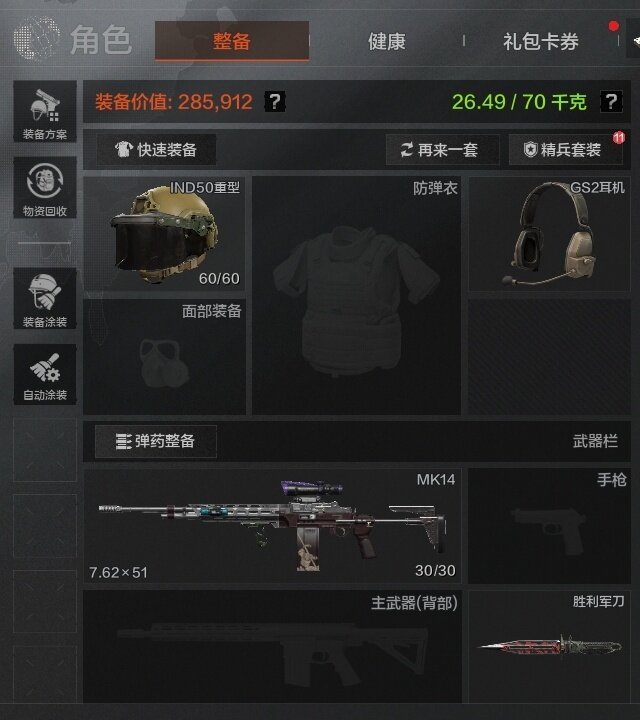Screen dimensions: 640x720
Task: Open the 精兵套装 button
Action: pos(565,150)
